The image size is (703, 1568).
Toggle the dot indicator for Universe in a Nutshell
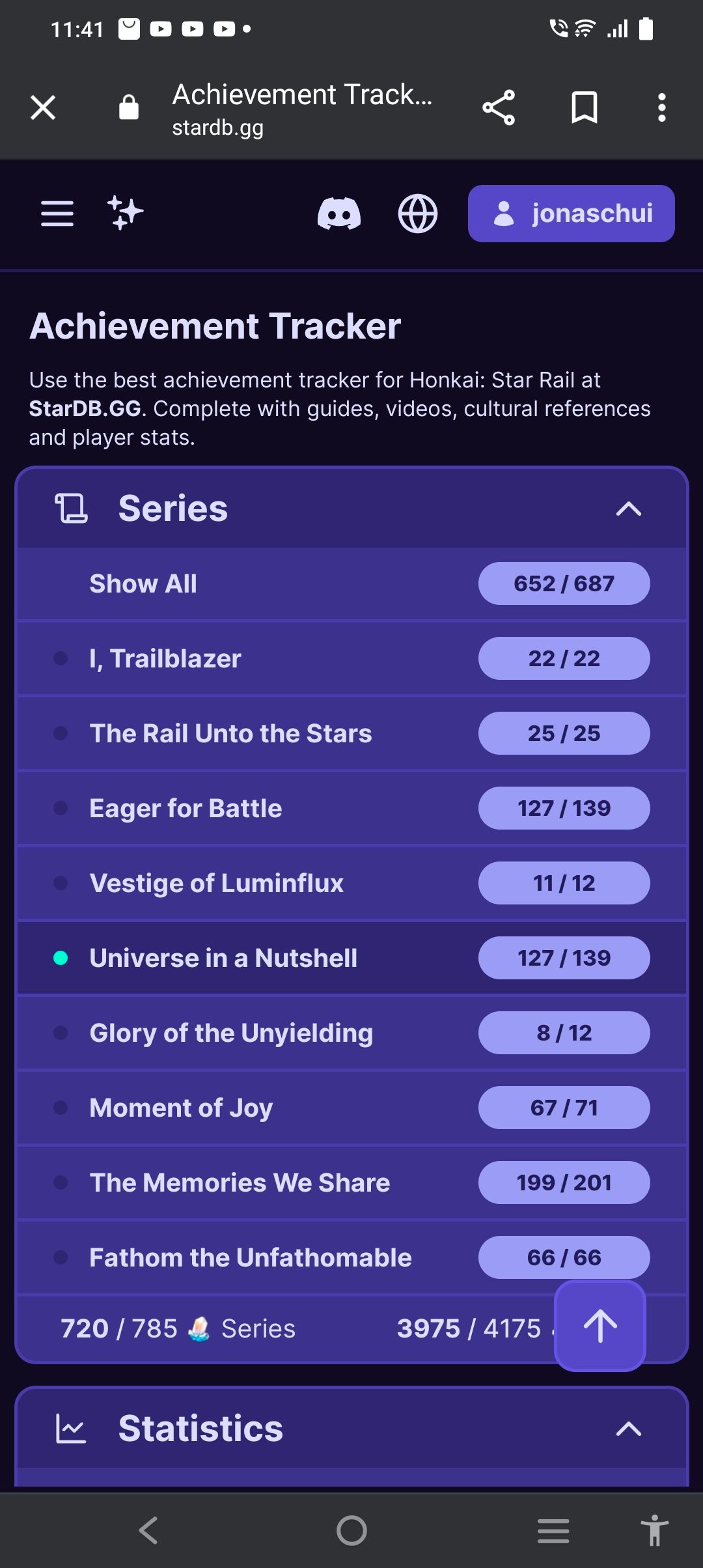61,957
